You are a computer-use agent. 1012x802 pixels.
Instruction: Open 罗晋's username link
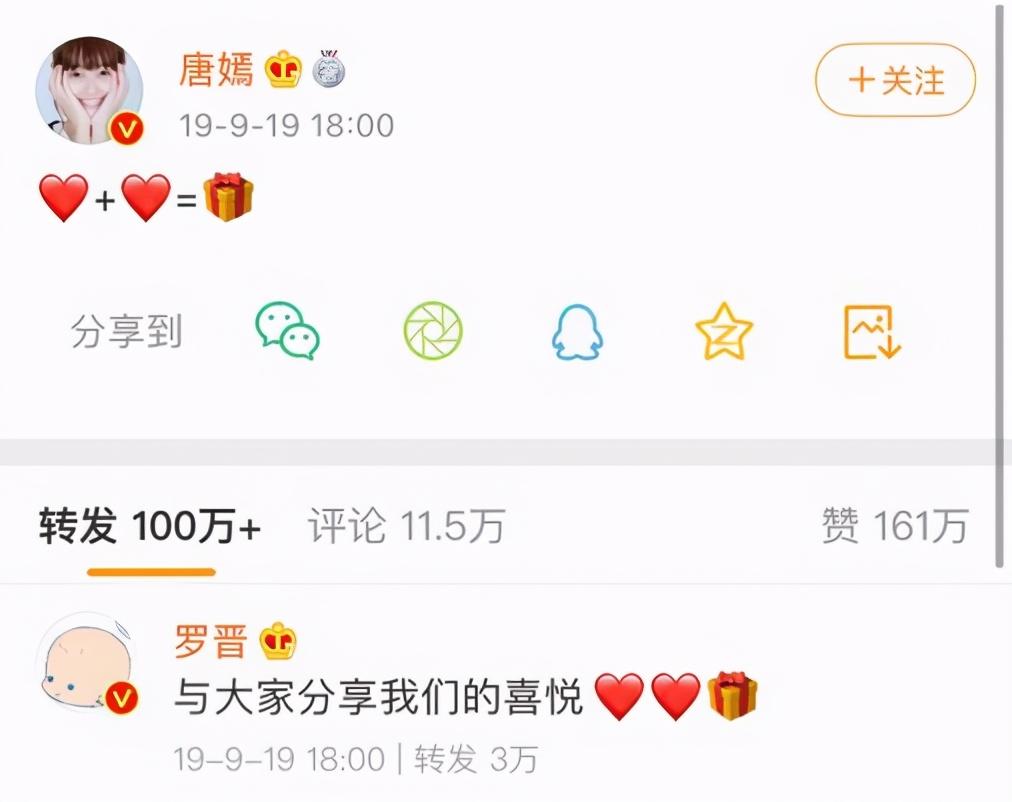coord(210,642)
